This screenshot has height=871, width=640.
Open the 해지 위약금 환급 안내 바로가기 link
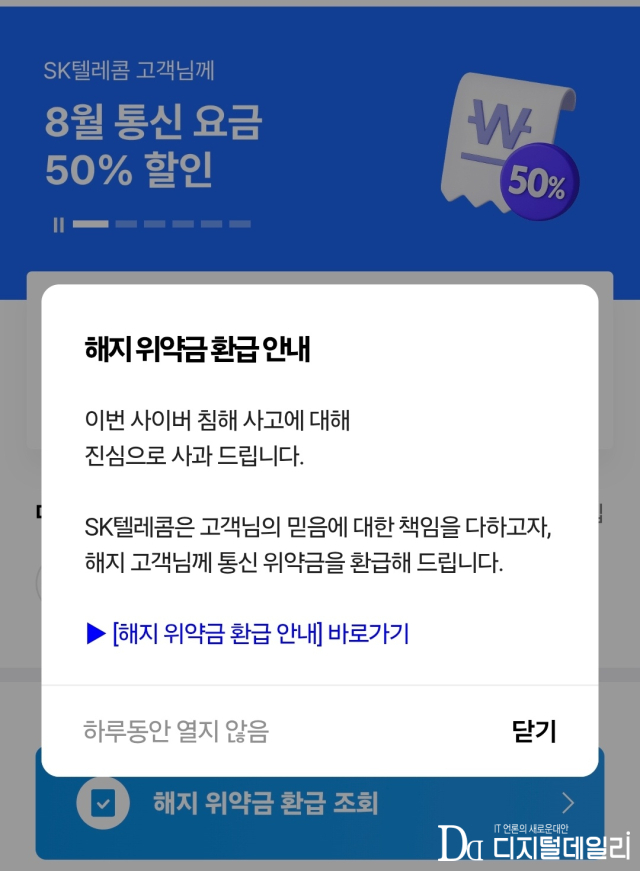point(248,633)
